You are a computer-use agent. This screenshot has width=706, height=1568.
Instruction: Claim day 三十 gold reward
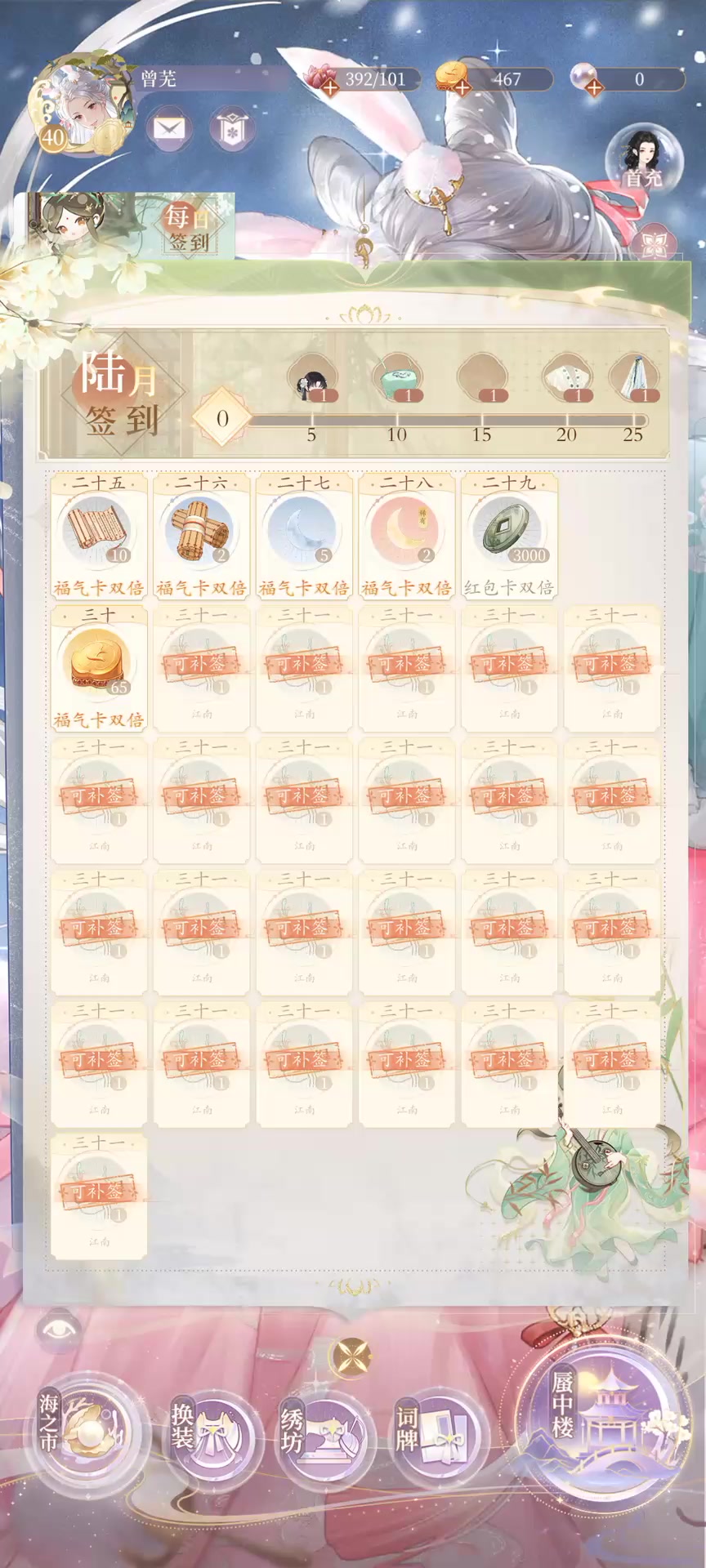[x=99, y=668]
